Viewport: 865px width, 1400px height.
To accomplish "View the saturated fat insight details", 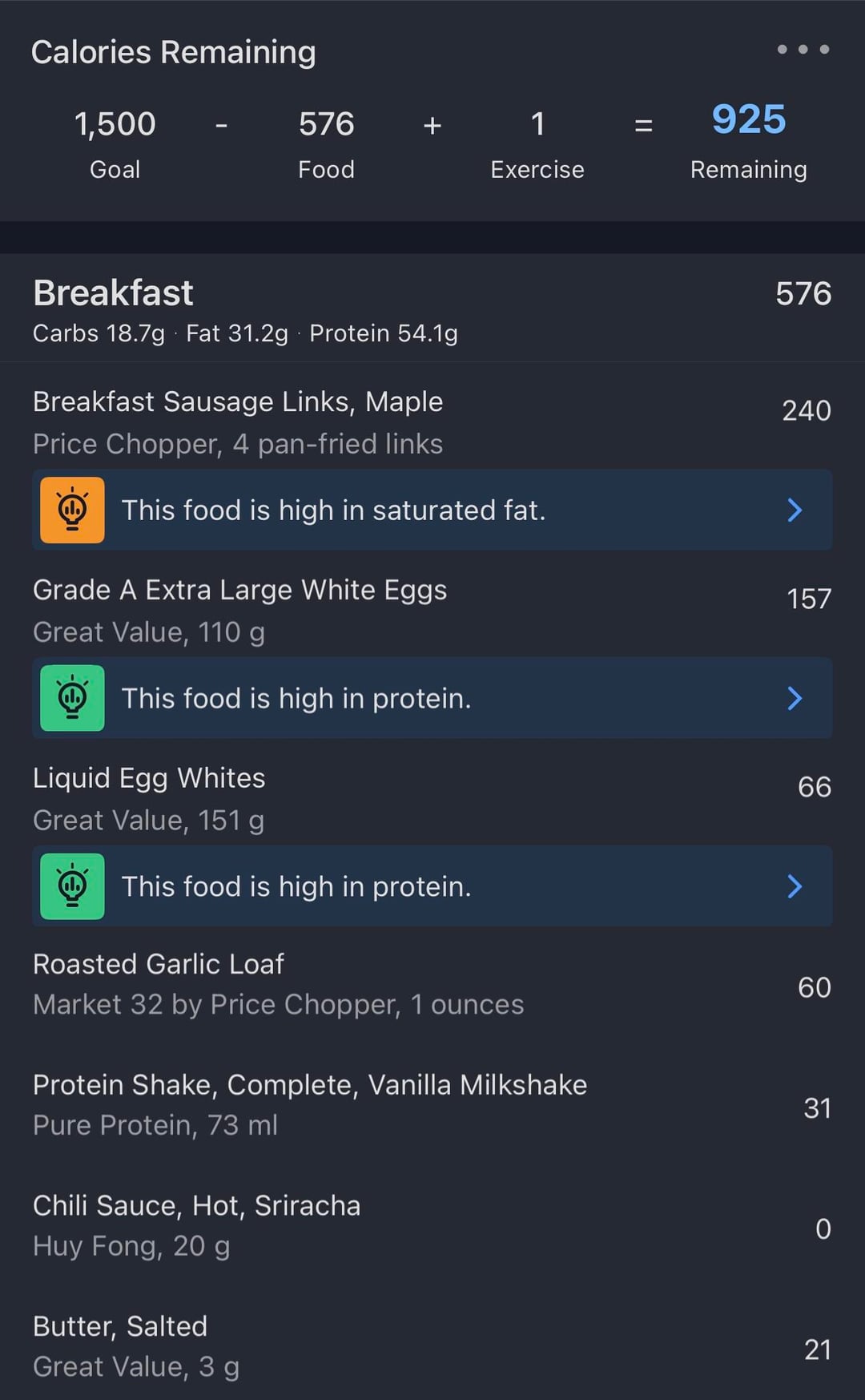I will click(432, 510).
